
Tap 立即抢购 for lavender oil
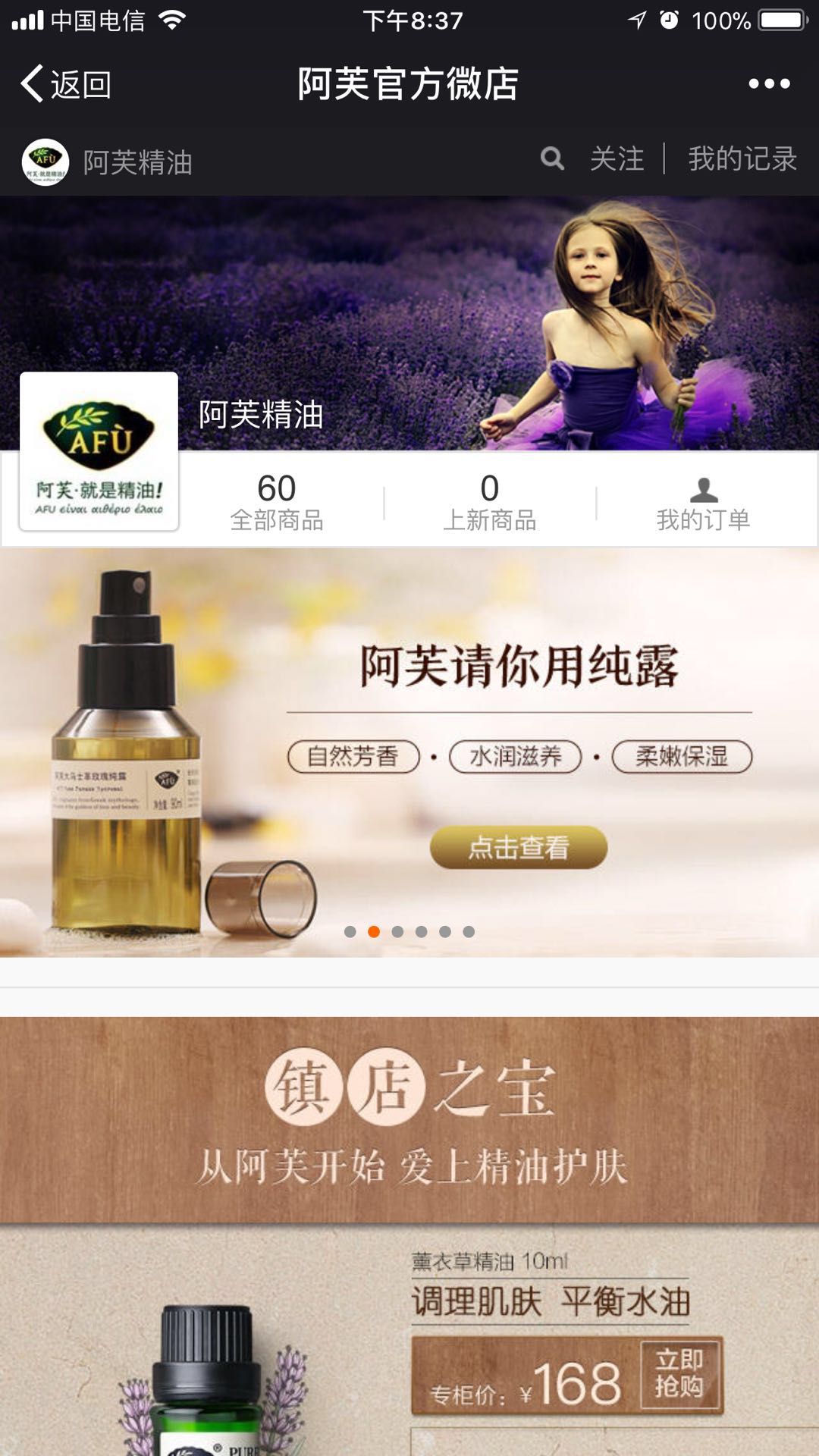pyautogui.click(x=679, y=1373)
